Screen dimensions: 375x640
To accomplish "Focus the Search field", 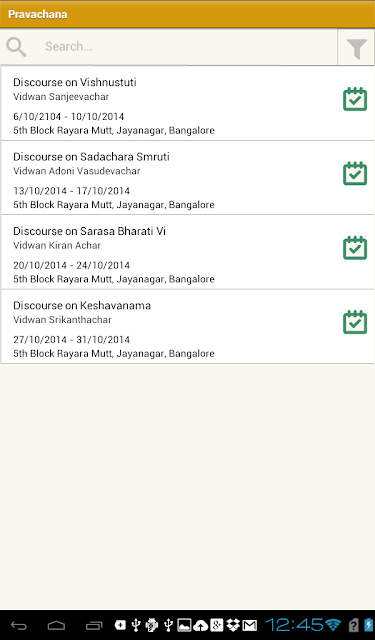I will (x=188, y=47).
